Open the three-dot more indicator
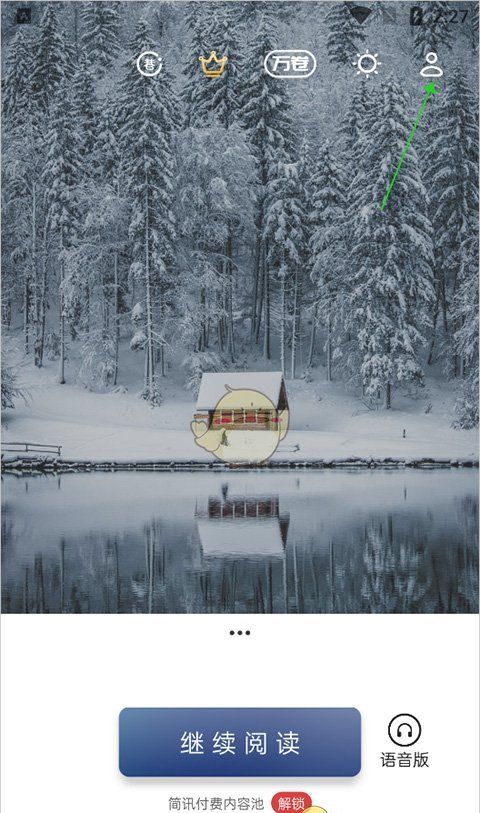Viewport: 480px width, 813px height. tap(239, 633)
